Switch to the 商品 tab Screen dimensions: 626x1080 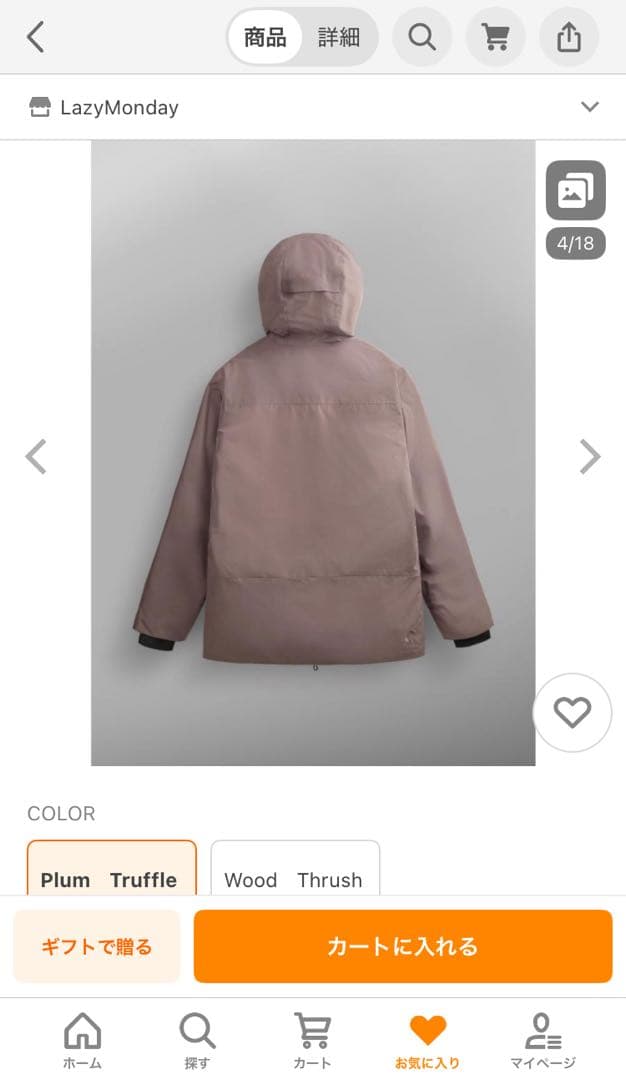pyautogui.click(x=265, y=38)
